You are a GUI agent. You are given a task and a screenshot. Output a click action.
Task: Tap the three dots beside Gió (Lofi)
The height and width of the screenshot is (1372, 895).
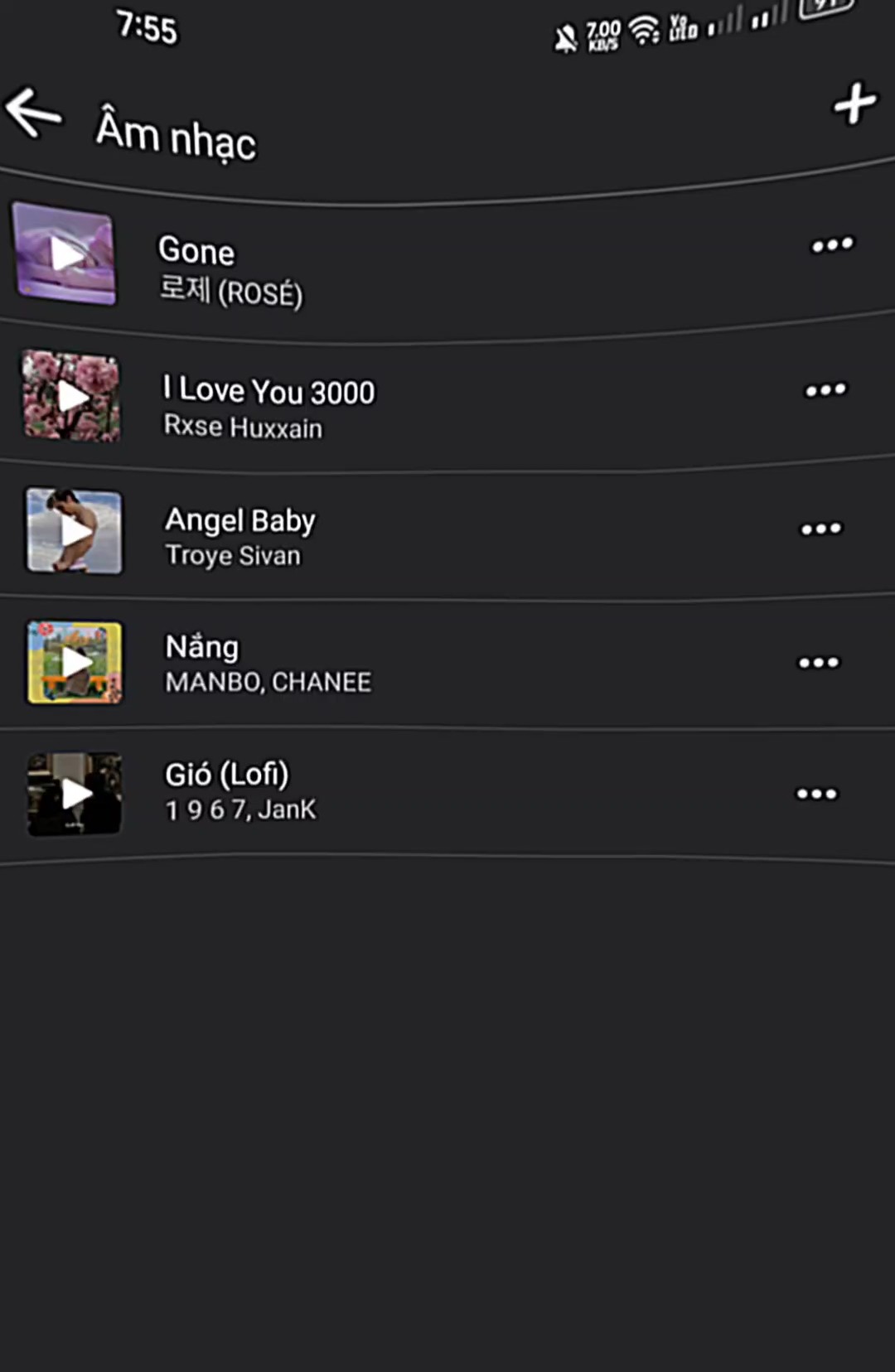[x=817, y=794]
